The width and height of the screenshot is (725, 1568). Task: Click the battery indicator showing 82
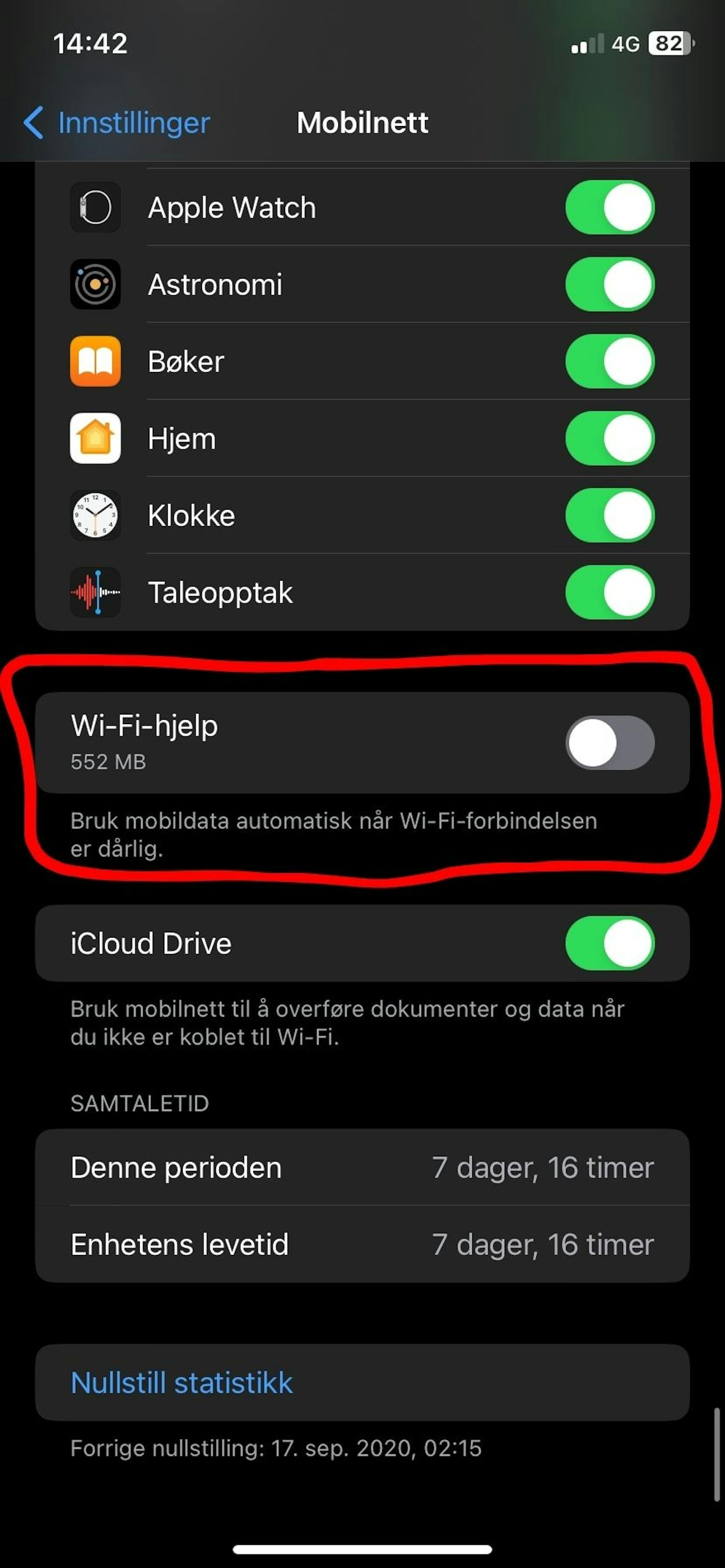point(668,43)
